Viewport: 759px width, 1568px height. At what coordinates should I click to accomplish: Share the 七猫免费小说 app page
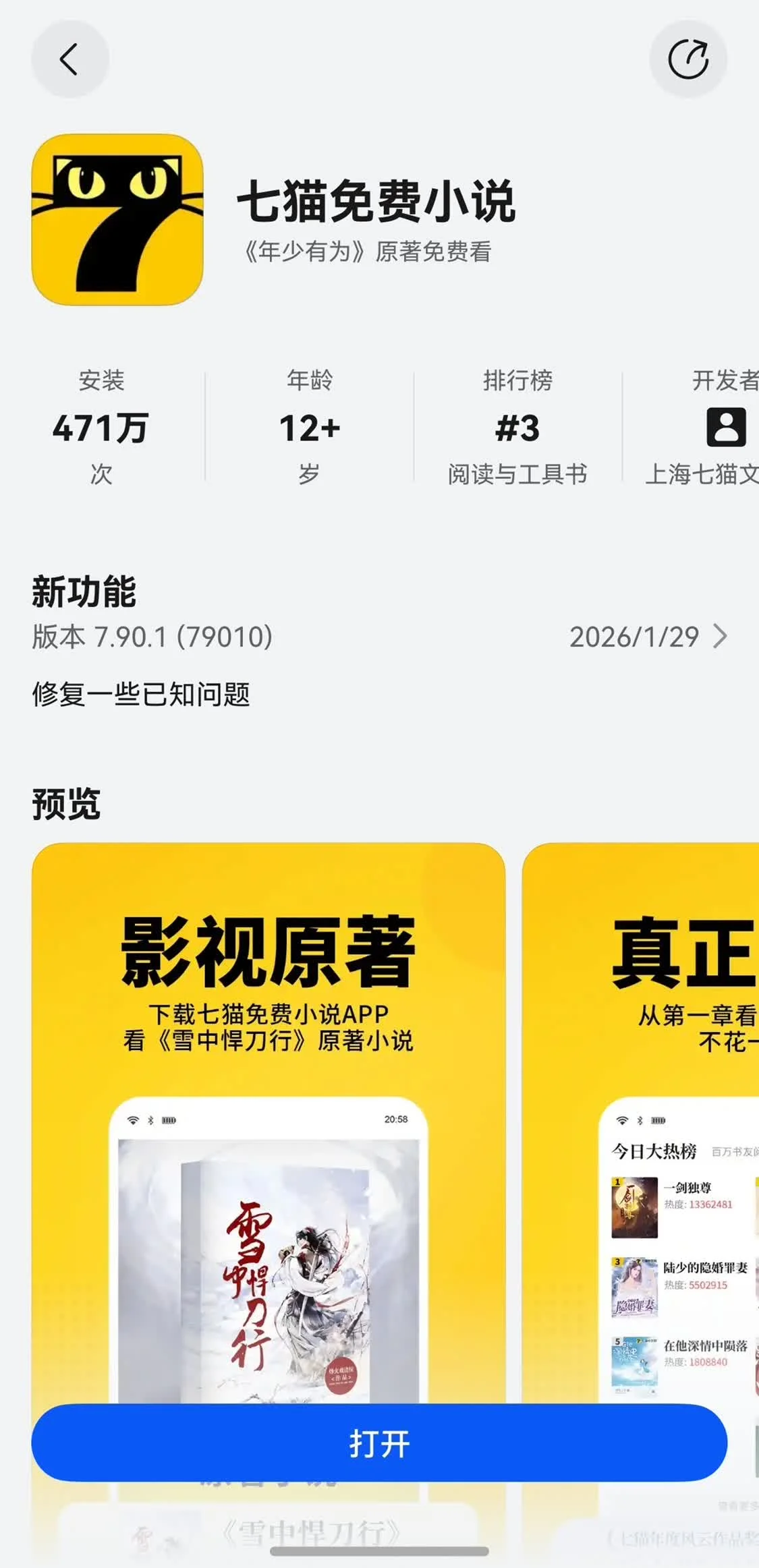coord(687,59)
